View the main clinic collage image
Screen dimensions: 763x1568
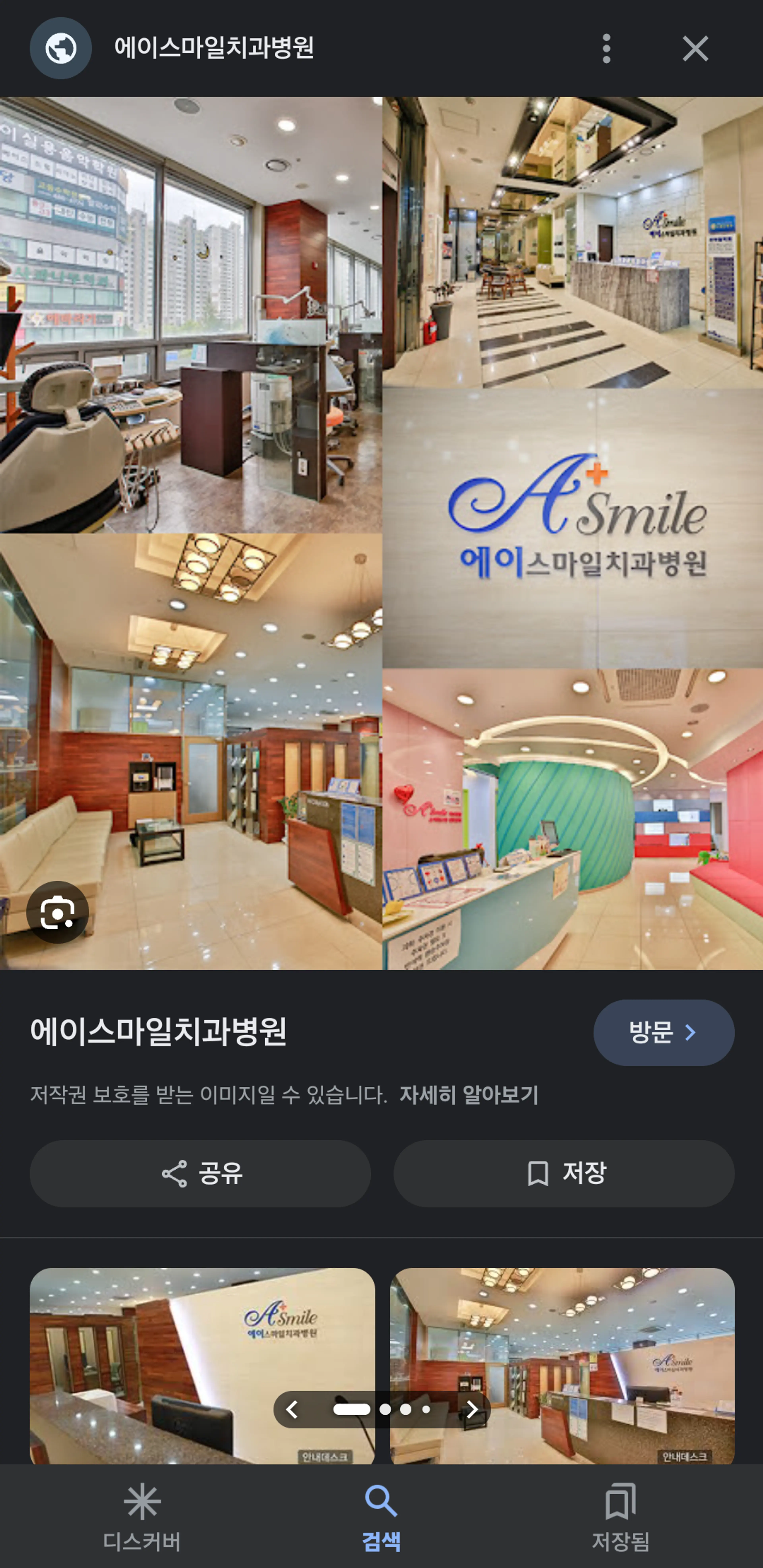click(381, 533)
